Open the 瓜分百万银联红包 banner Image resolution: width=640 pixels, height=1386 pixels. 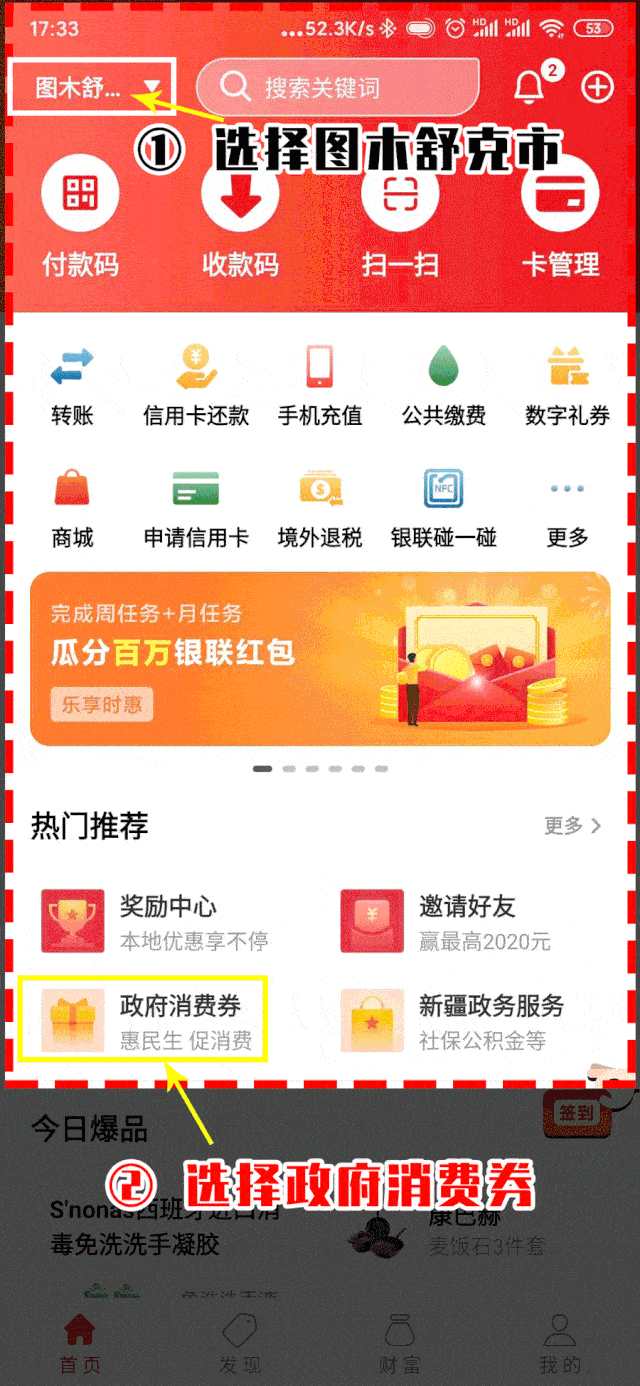320,659
